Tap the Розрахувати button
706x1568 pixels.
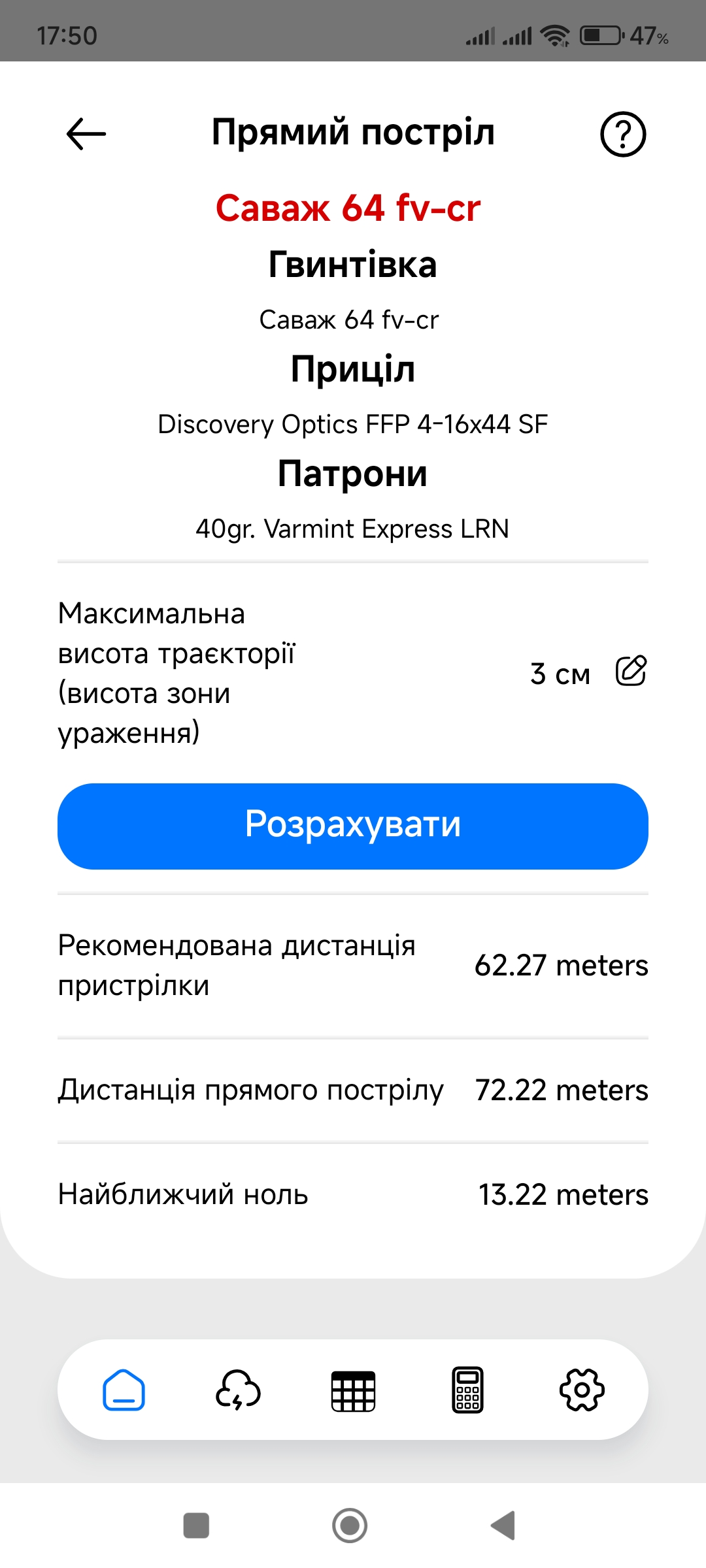pyautogui.click(x=353, y=826)
